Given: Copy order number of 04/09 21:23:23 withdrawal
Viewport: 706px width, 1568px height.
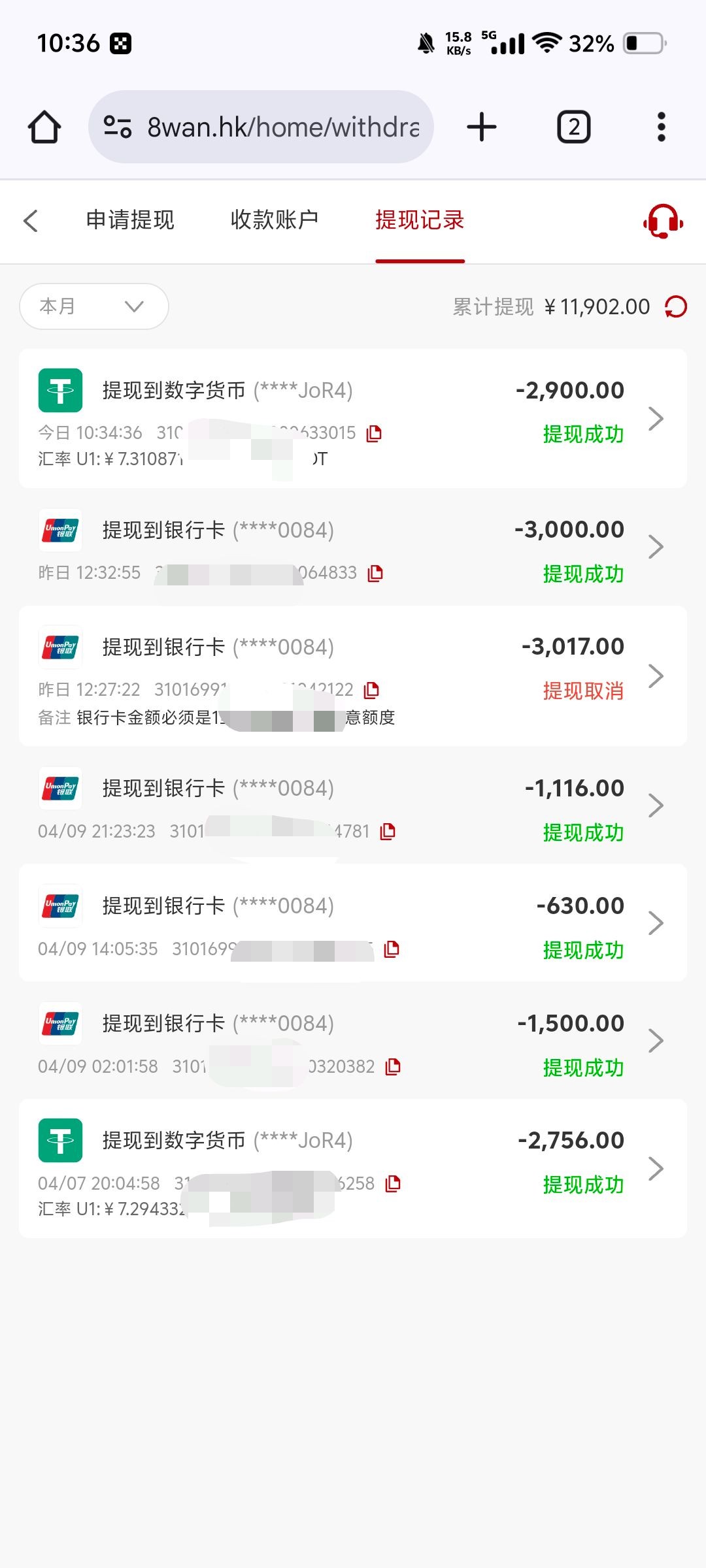Looking at the screenshot, I should [x=388, y=832].
